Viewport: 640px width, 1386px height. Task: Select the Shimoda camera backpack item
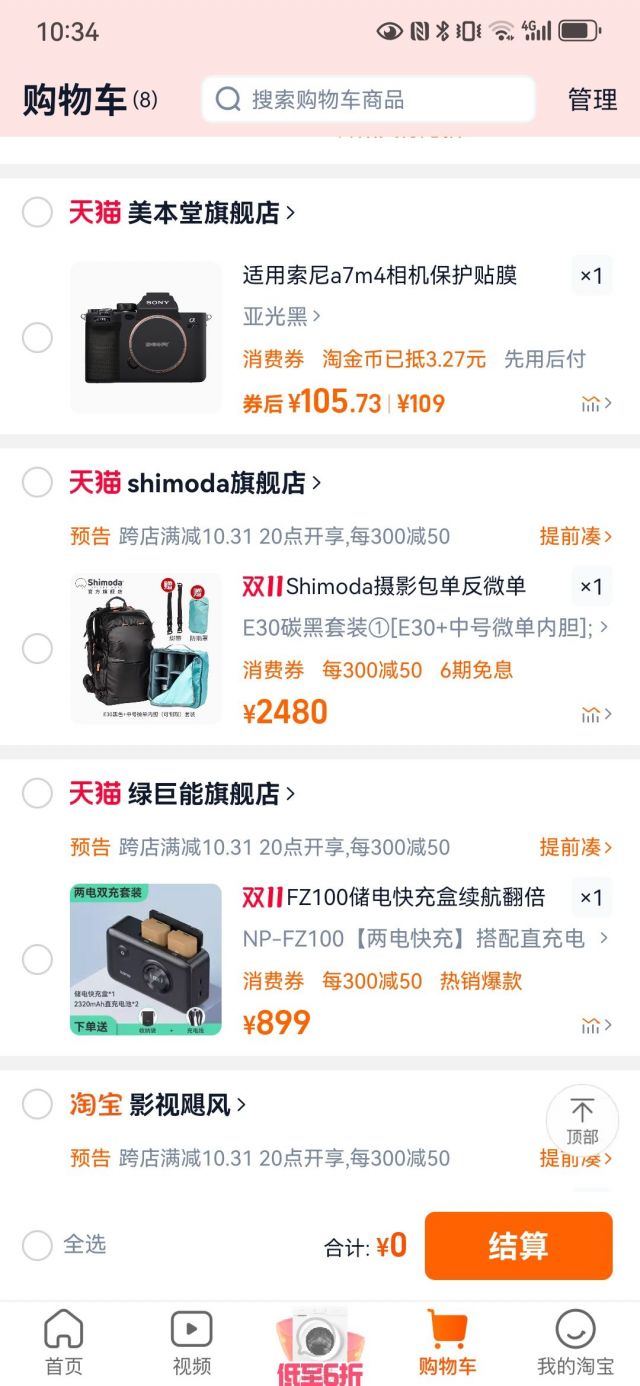click(37, 649)
